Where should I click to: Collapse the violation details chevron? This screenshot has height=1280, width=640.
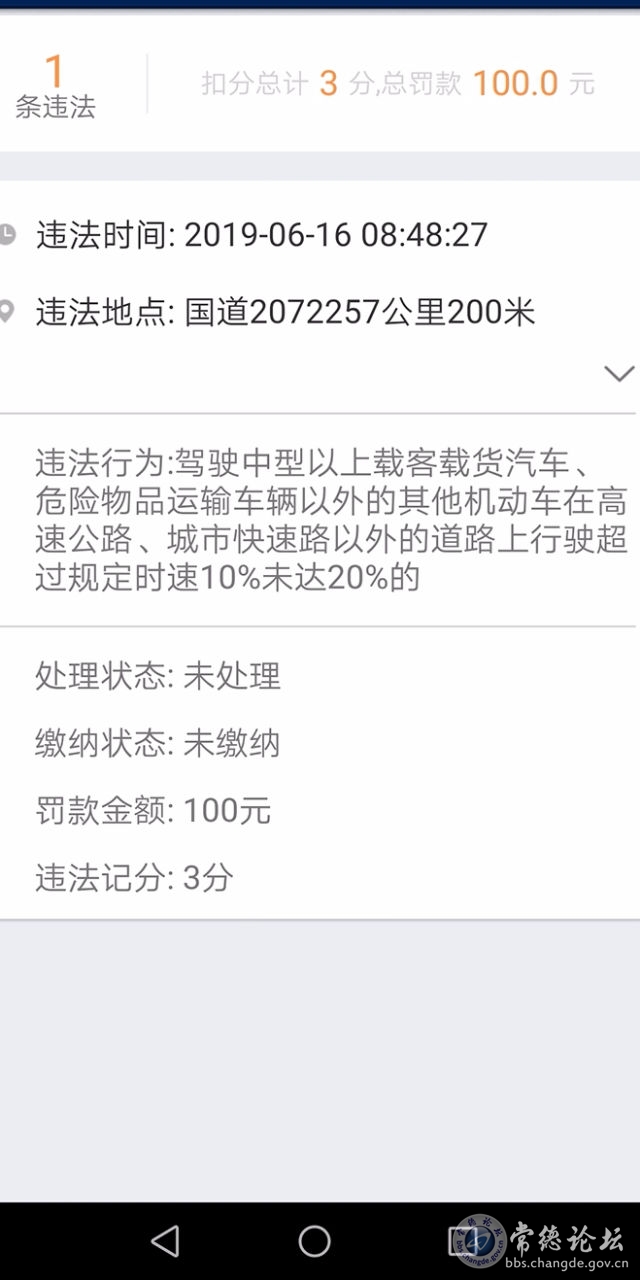click(x=619, y=374)
